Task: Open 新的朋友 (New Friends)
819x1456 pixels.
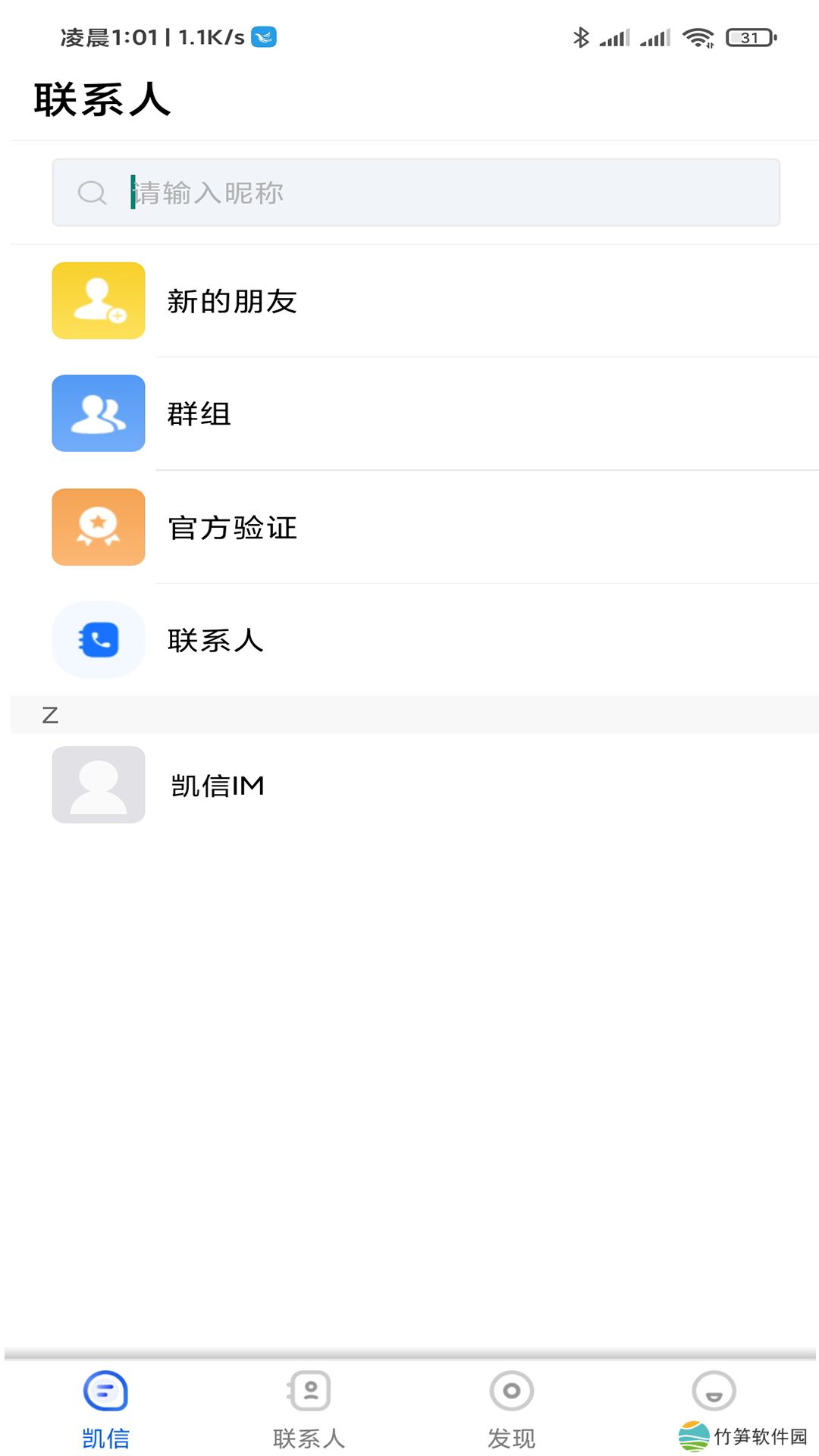Action: coord(232,301)
